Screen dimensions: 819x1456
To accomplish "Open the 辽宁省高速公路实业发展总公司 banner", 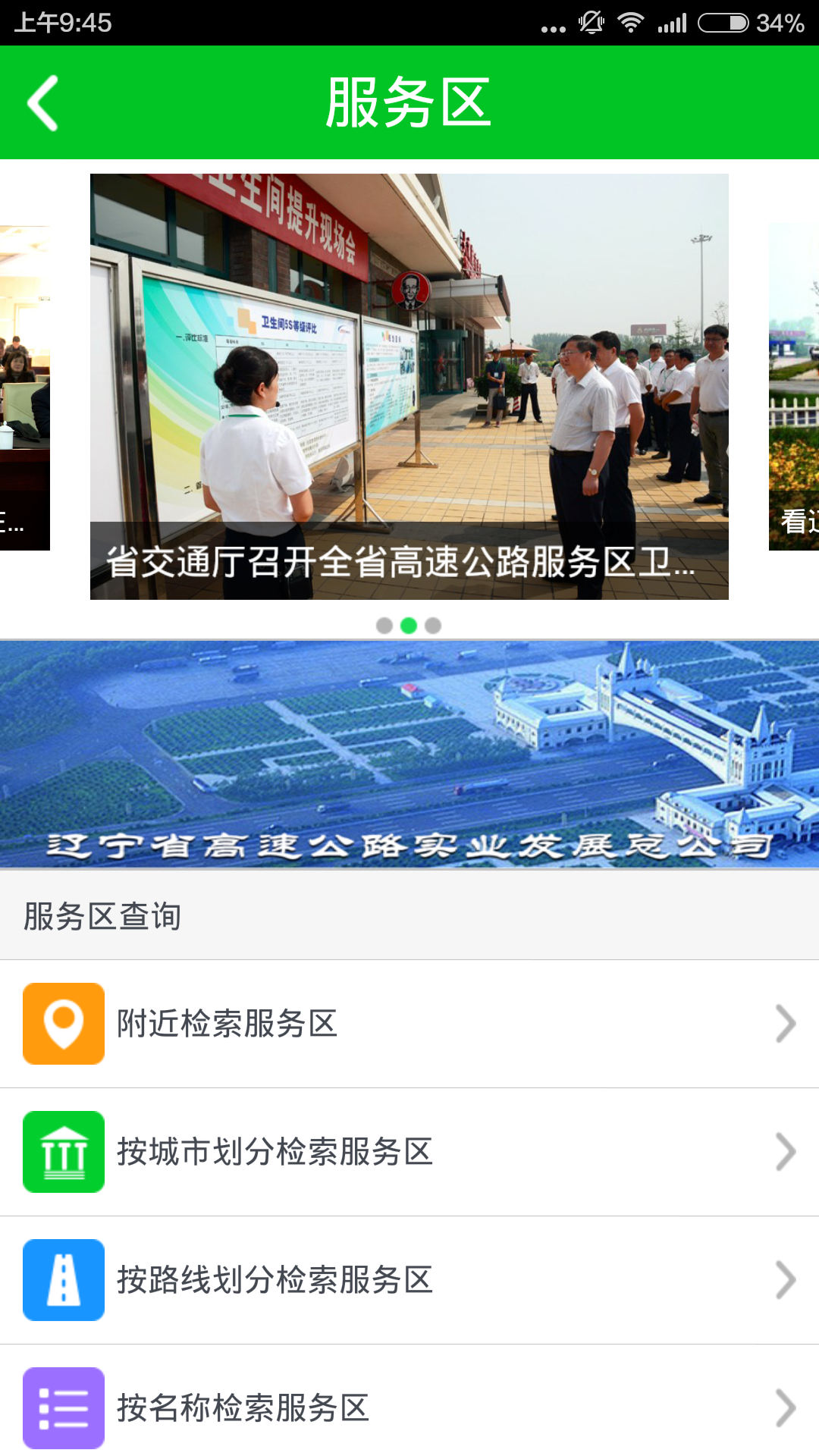I will [x=409, y=754].
